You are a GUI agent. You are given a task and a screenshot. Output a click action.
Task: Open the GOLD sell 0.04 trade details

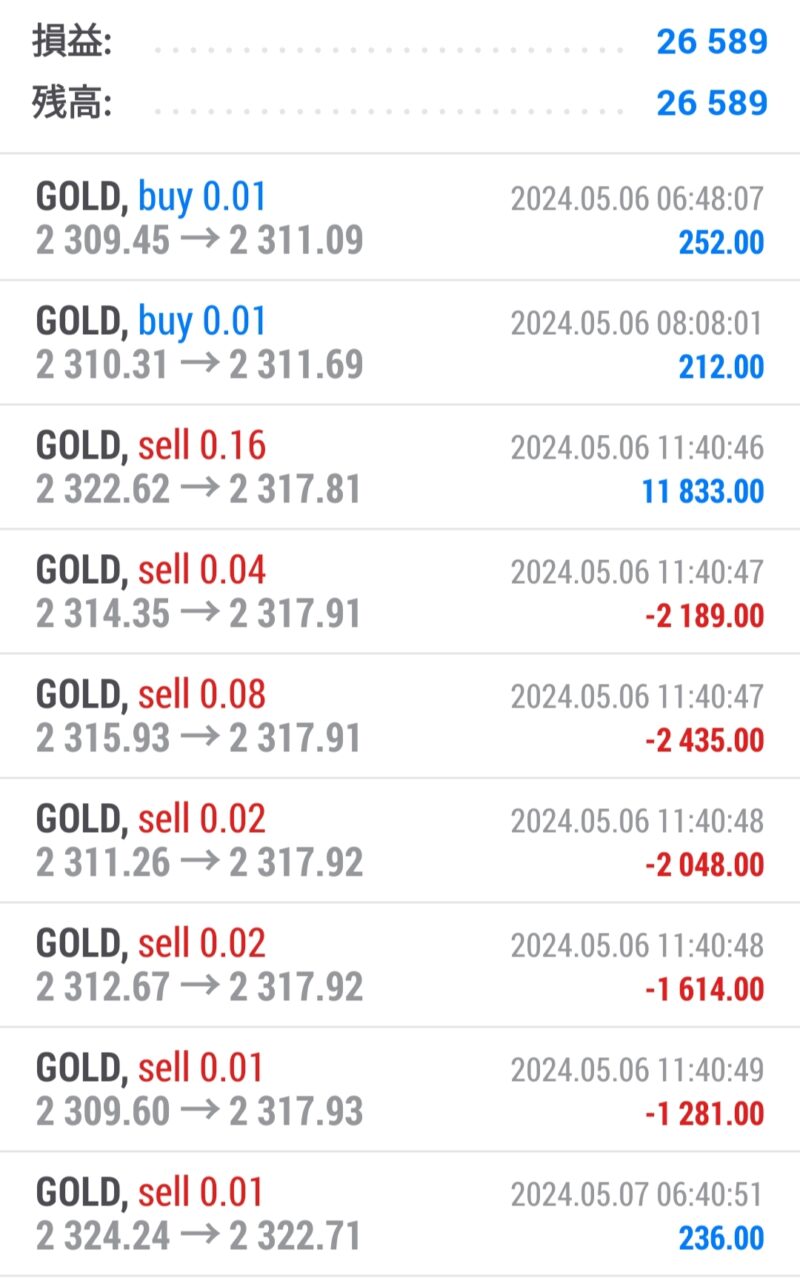(x=400, y=592)
